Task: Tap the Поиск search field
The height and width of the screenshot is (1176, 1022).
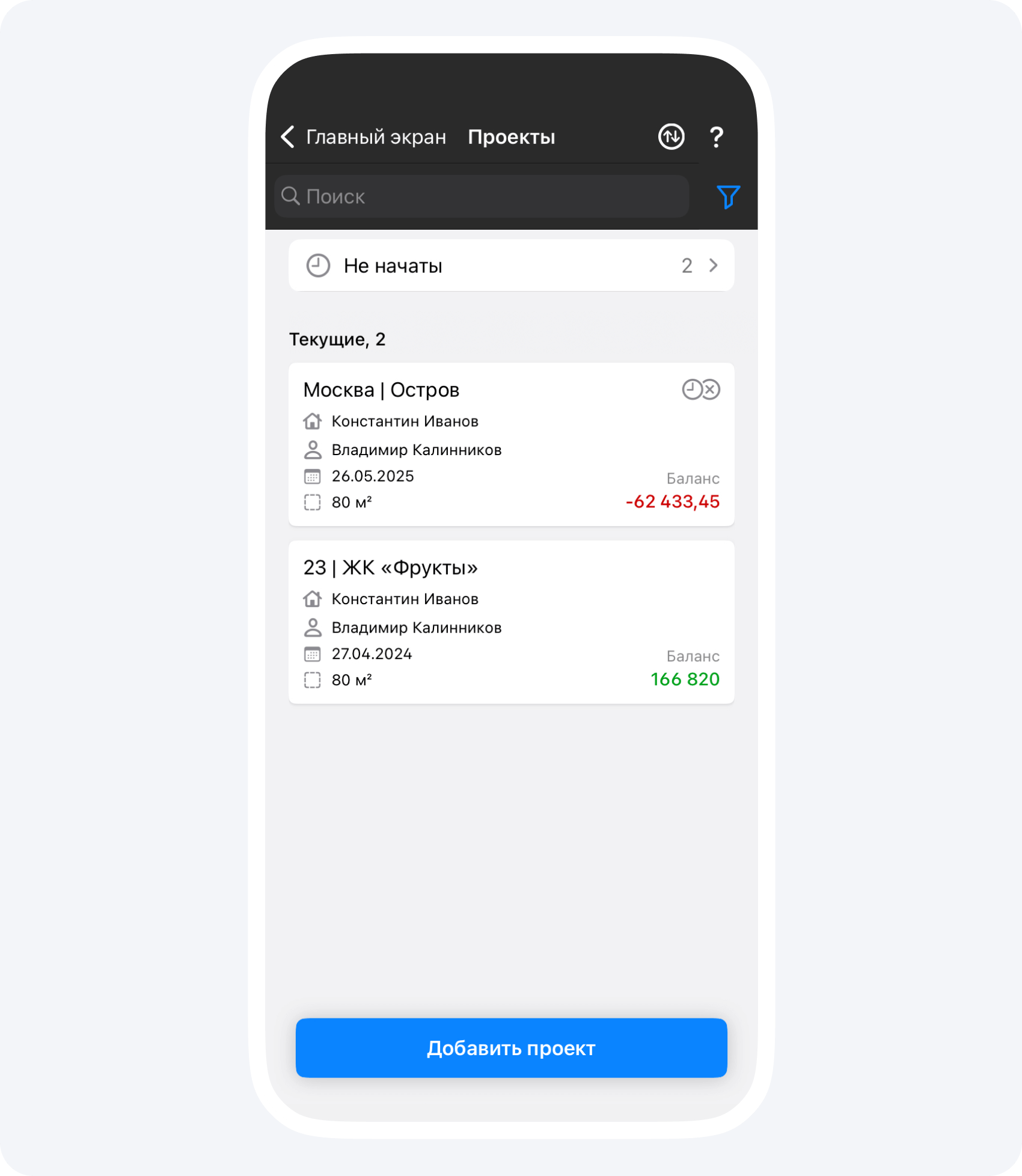Action: tap(481, 197)
